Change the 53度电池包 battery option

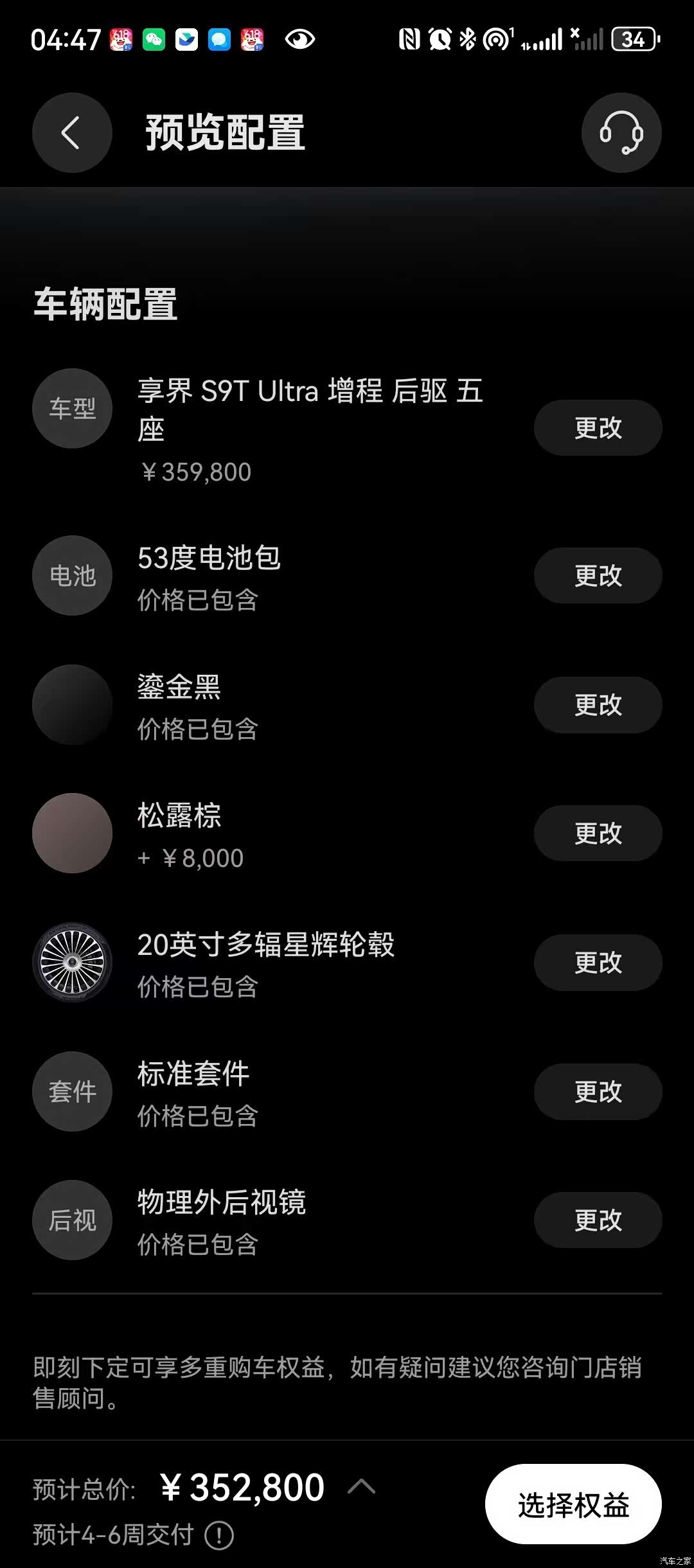pos(598,575)
